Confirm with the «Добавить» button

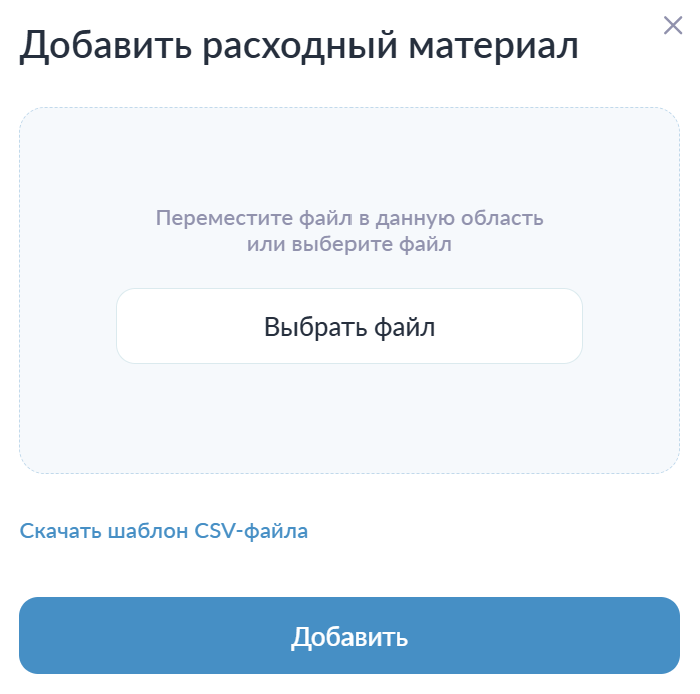tap(349, 636)
